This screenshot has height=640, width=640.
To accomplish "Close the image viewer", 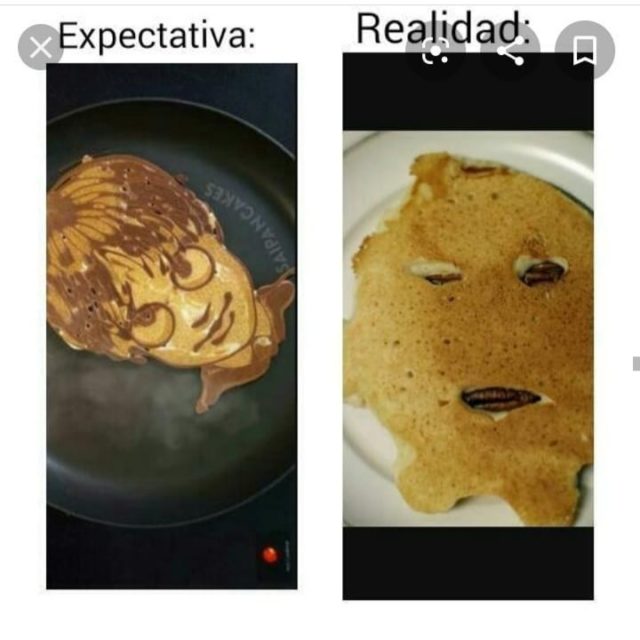I will click(x=40, y=48).
